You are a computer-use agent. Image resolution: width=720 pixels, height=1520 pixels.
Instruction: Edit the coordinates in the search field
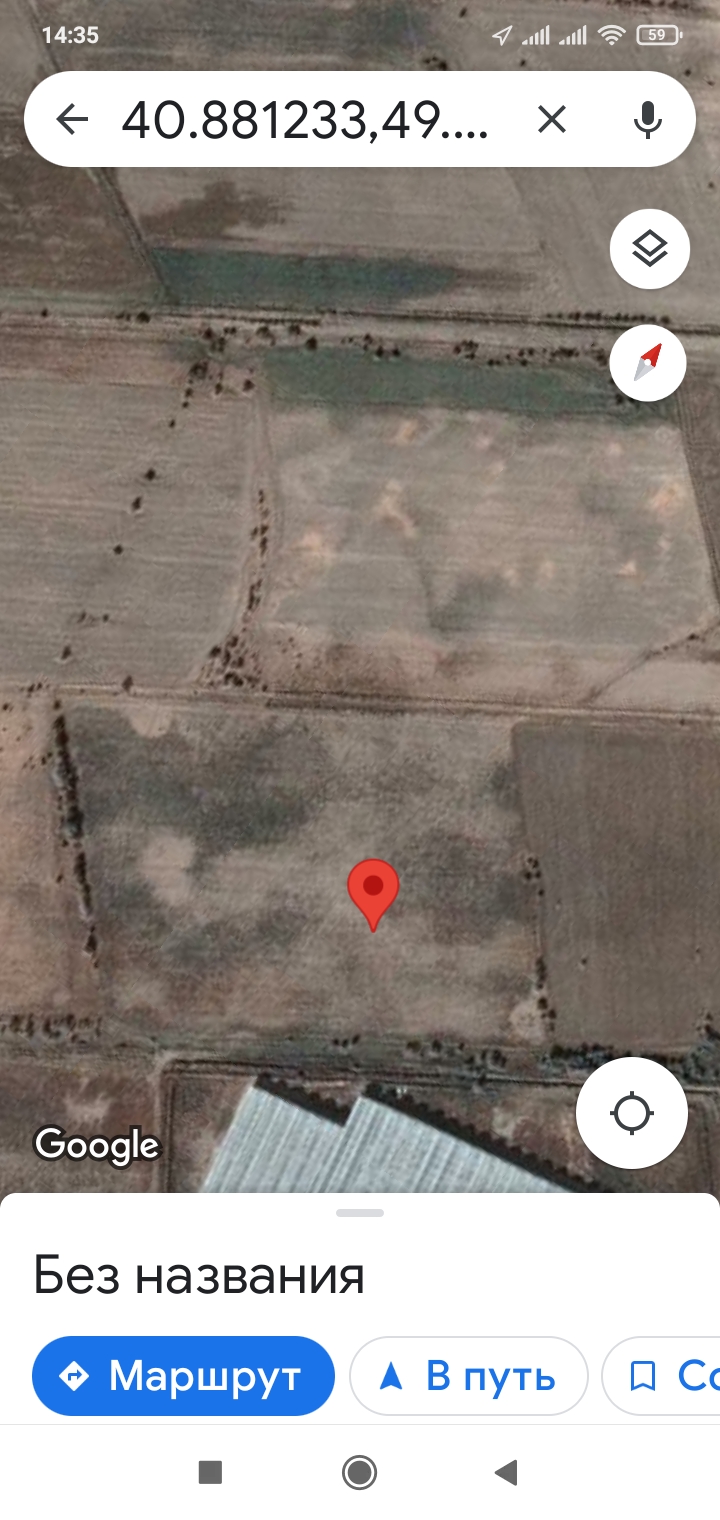(305, 120)
